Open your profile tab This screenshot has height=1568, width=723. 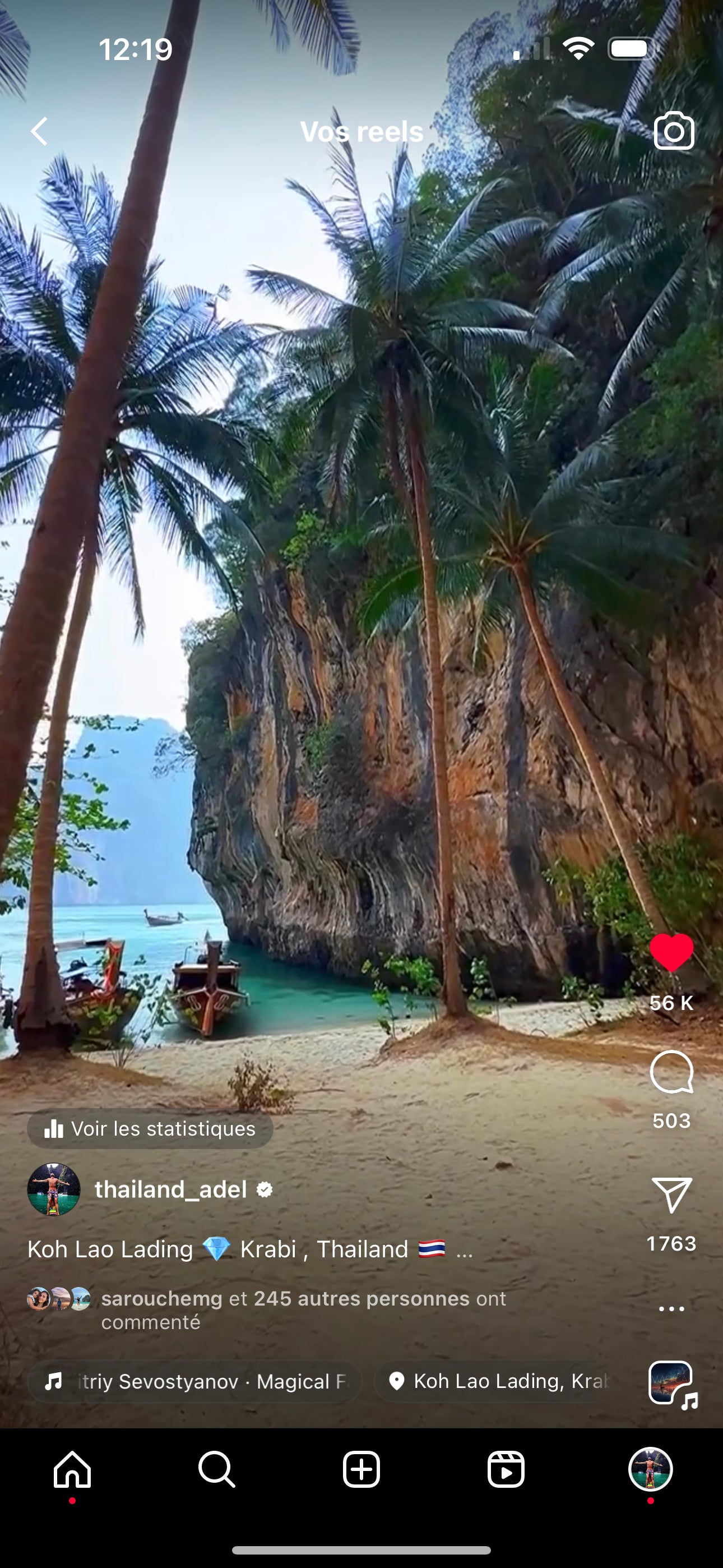650,1469
